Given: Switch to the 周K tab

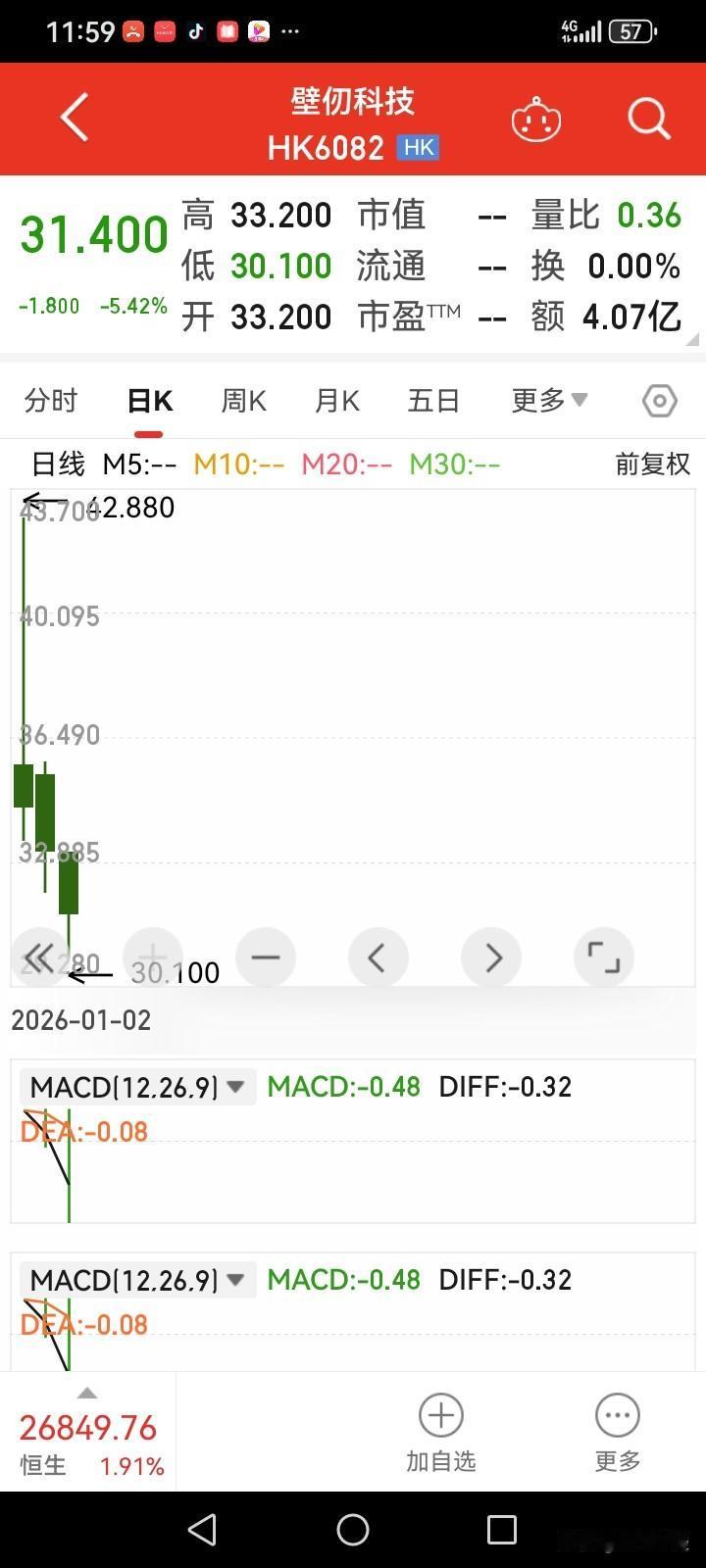Looking at the screenshot, I should click(242, 401).
